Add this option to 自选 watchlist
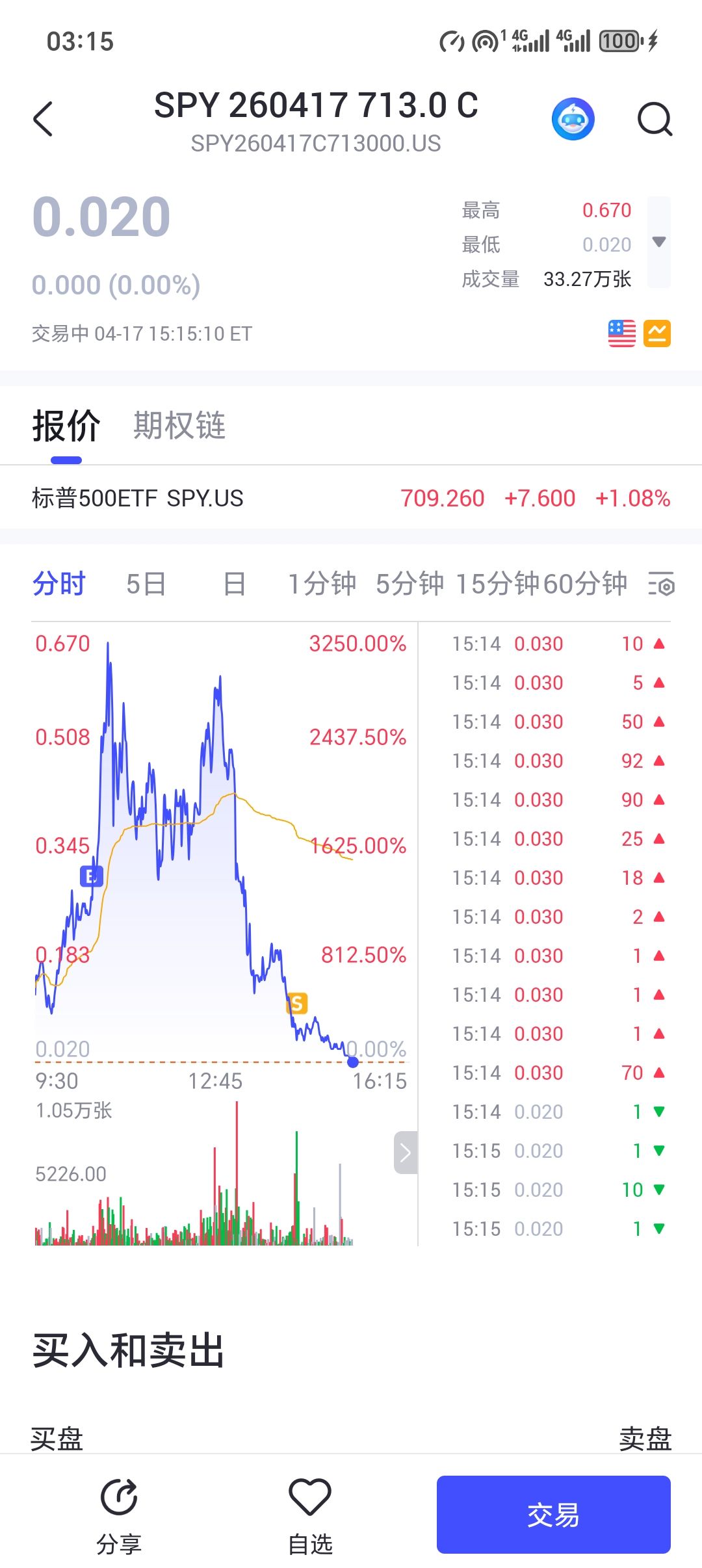Viewport: 702px width, 1568px height. pos(310,1515)
